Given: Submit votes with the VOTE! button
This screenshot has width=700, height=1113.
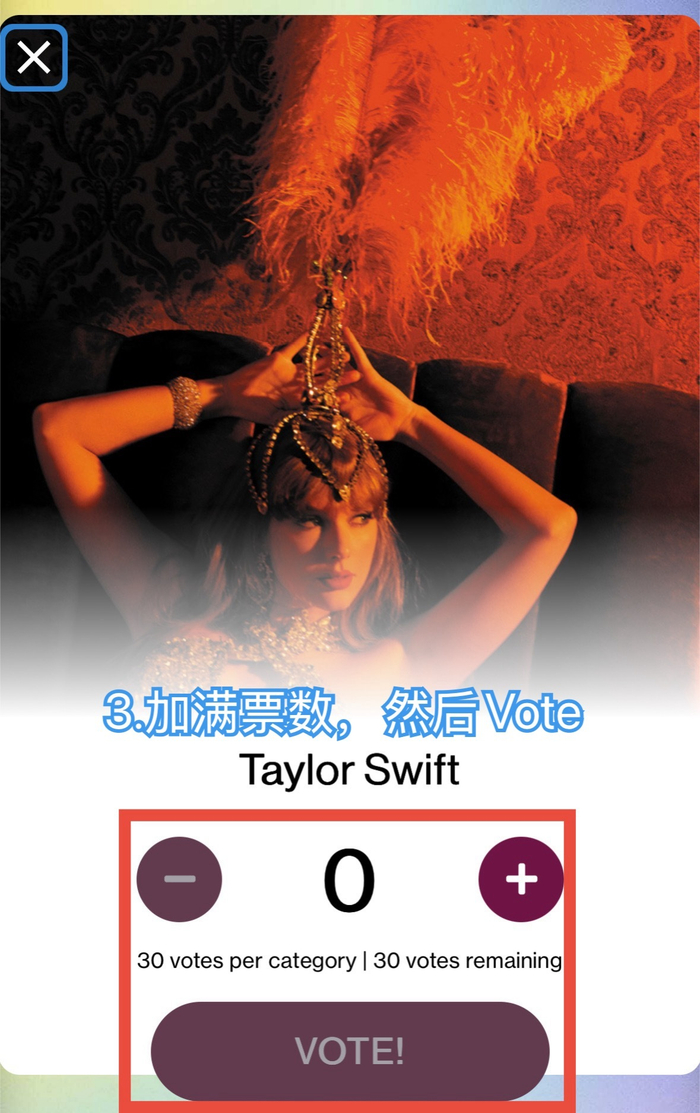Looking at the screenshot, I should pyautogui.click(x=350, y=1051).
